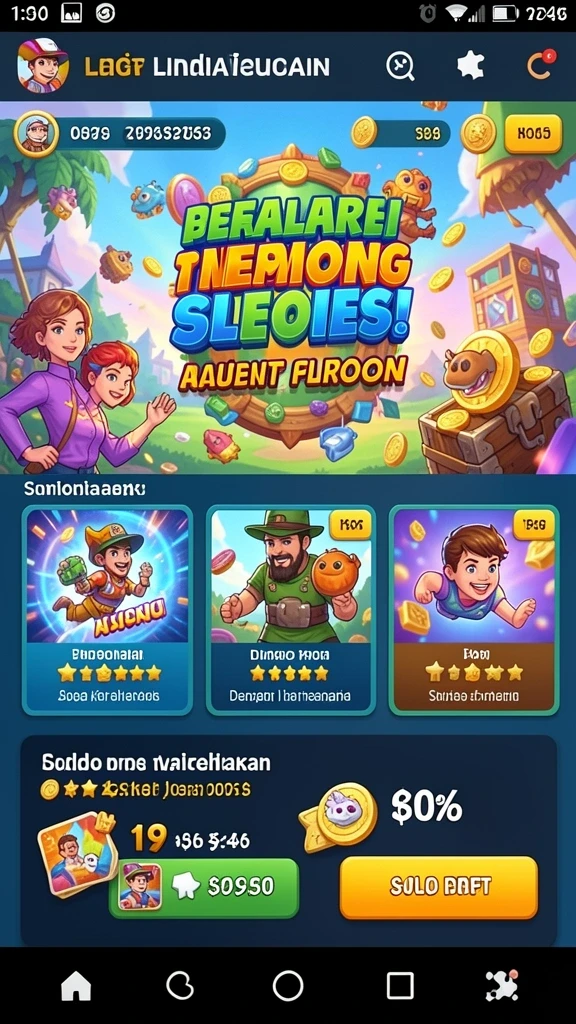This screenshot has height=1024, width=576.
Task: Tap the green button with the chef hat
Action: point(204,887)
